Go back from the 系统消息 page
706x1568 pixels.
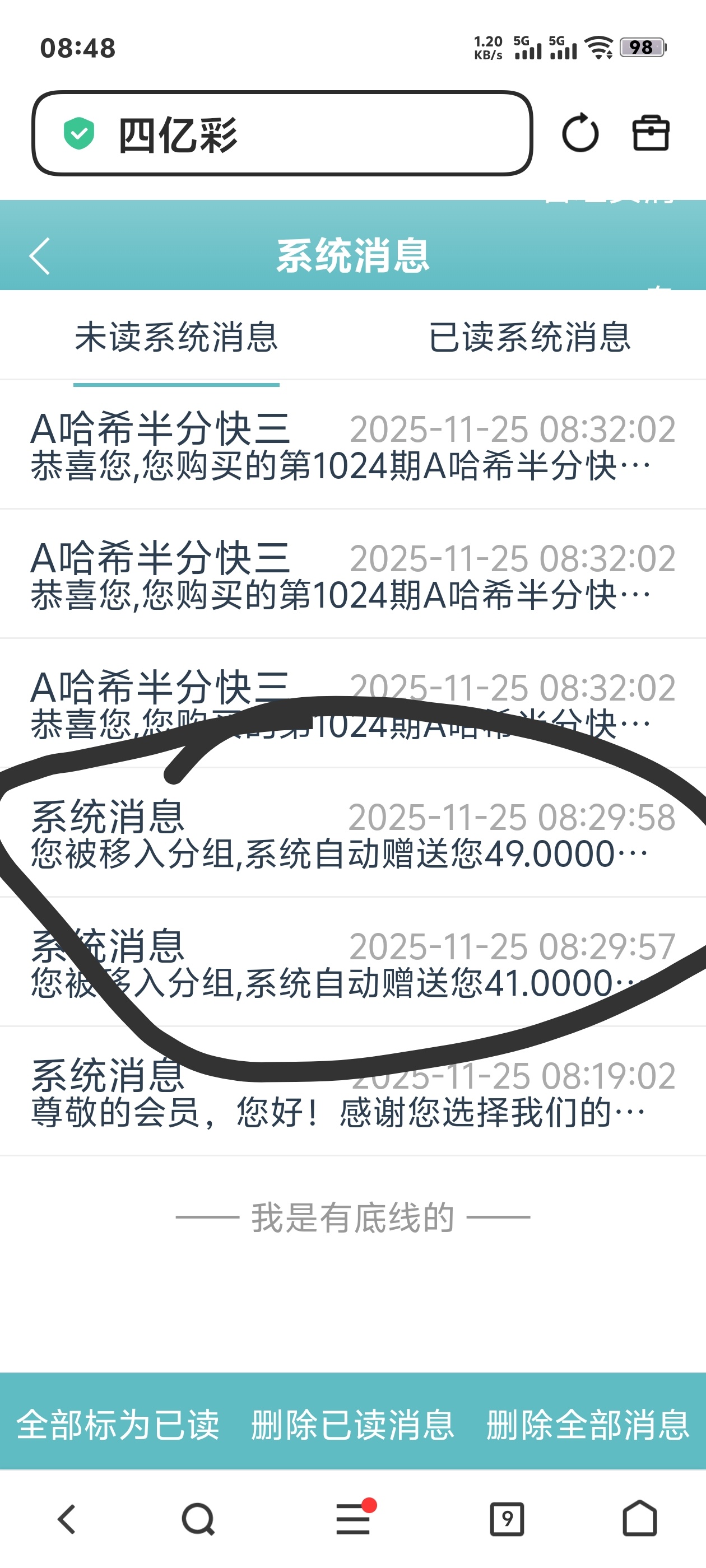click(40, 256)
